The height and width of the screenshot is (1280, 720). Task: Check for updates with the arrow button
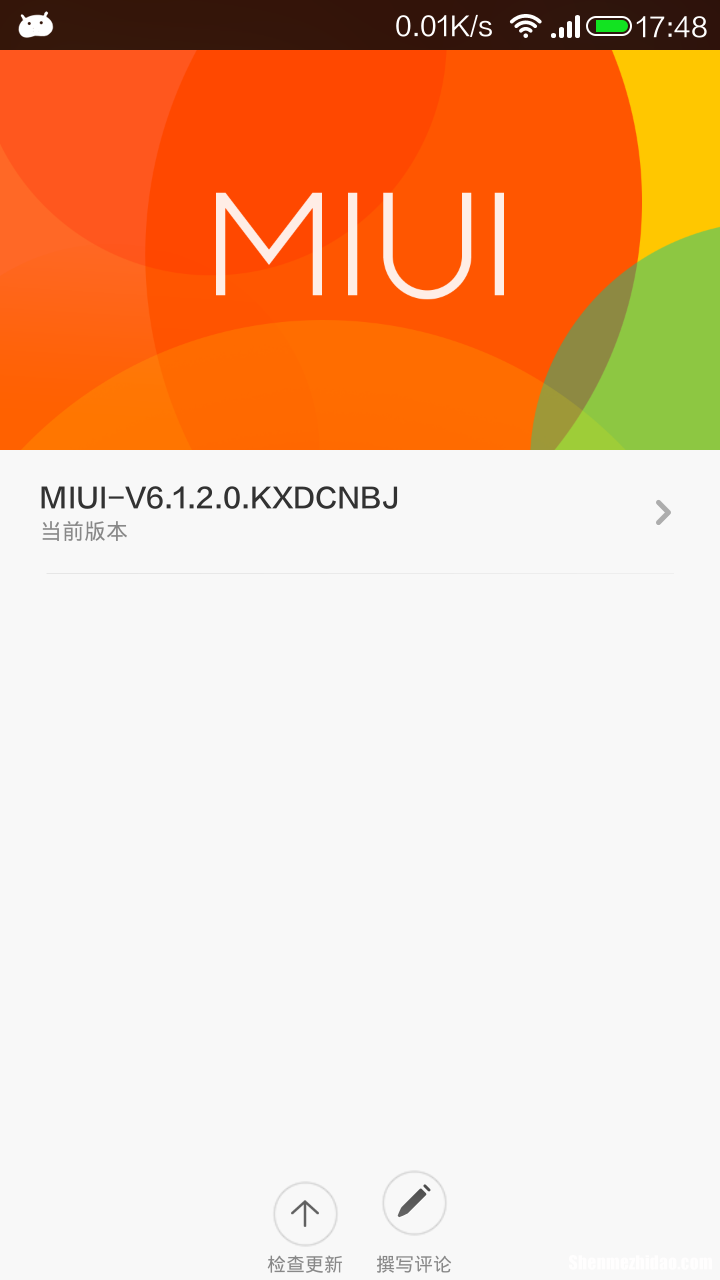click(305, 1214)
